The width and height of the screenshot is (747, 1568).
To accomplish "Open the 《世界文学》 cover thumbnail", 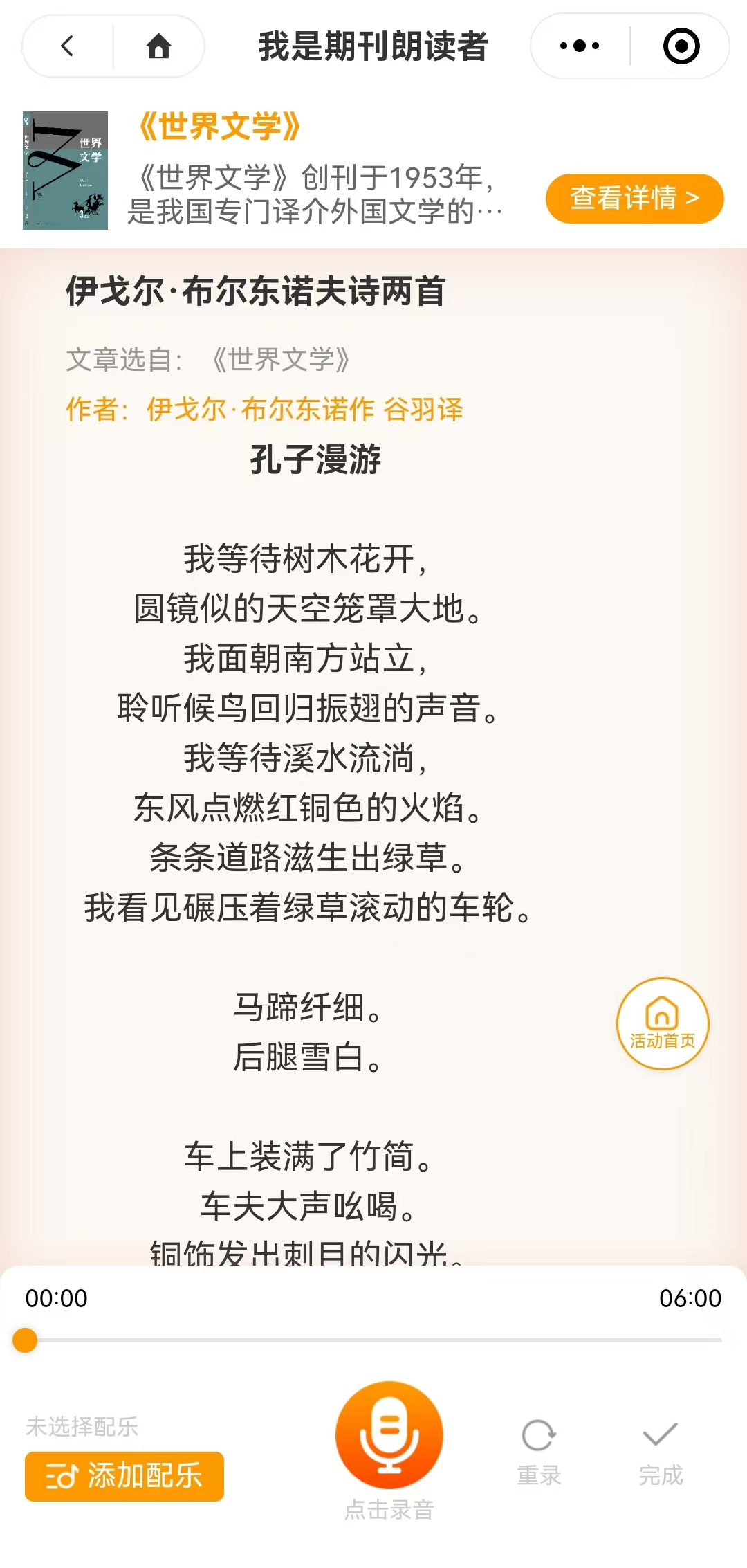I will (65, 170).
